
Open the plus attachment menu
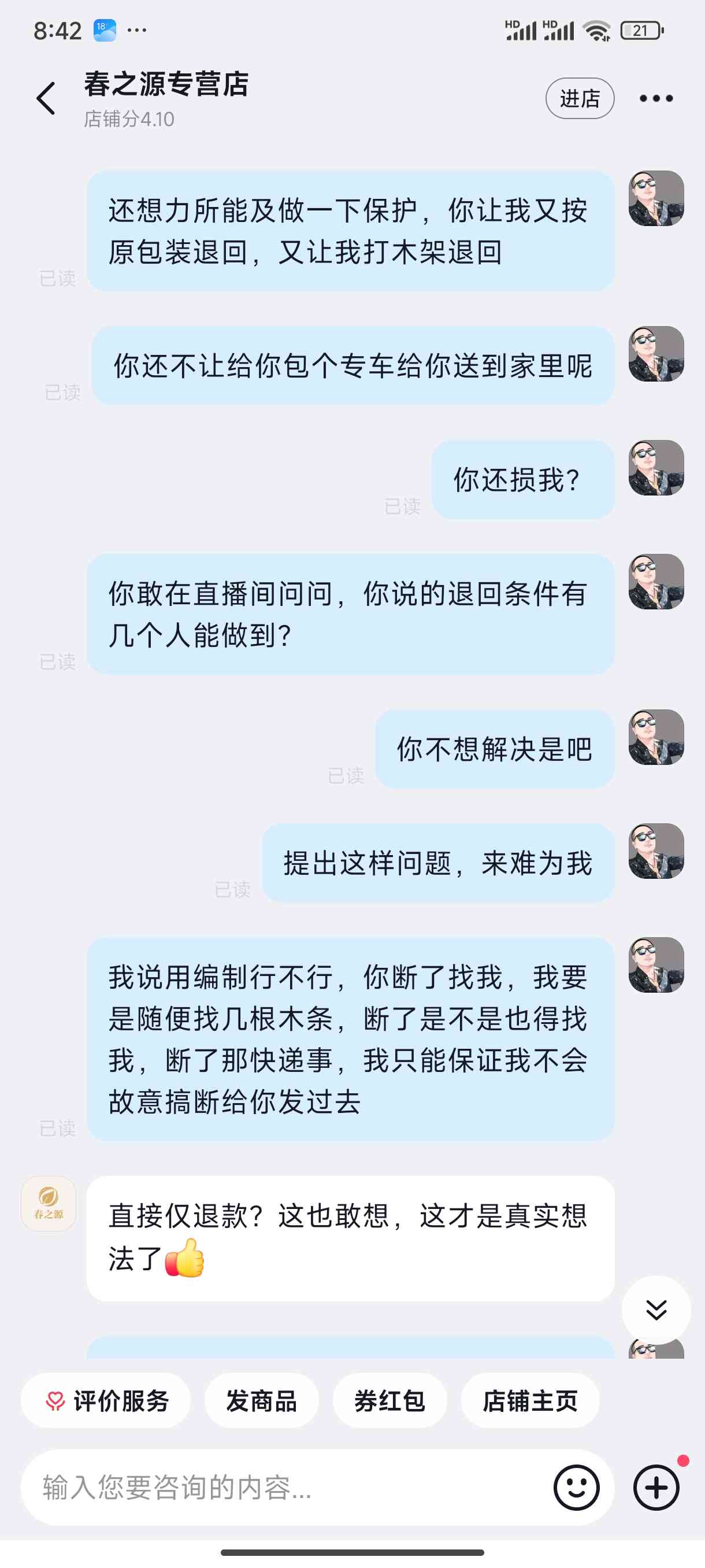point(656,1487)
